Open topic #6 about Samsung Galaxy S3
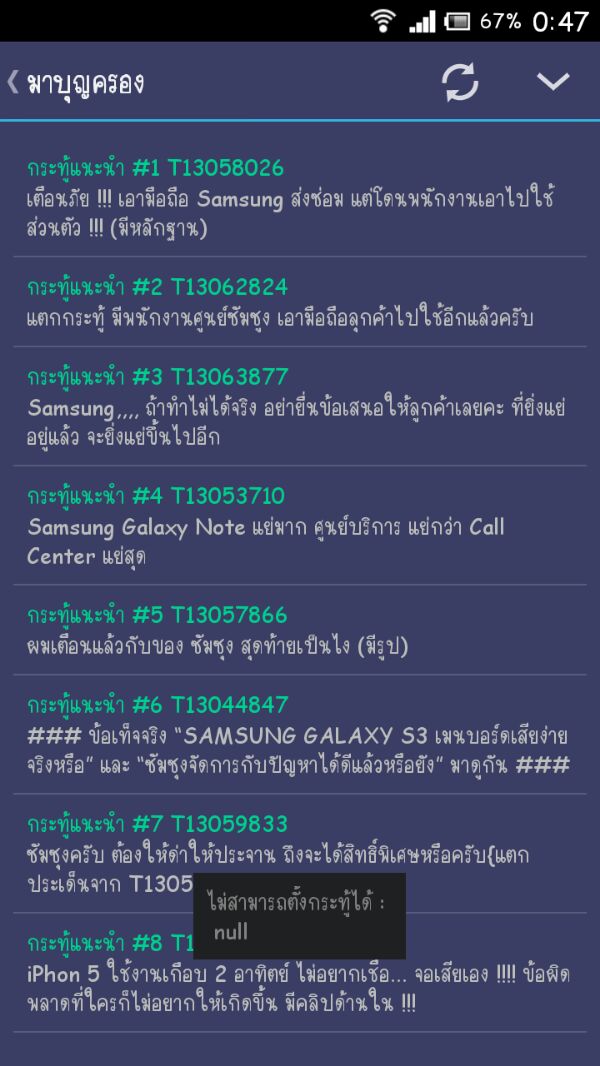The width and height of the screenshot is (600, 1066). point(300,735)
